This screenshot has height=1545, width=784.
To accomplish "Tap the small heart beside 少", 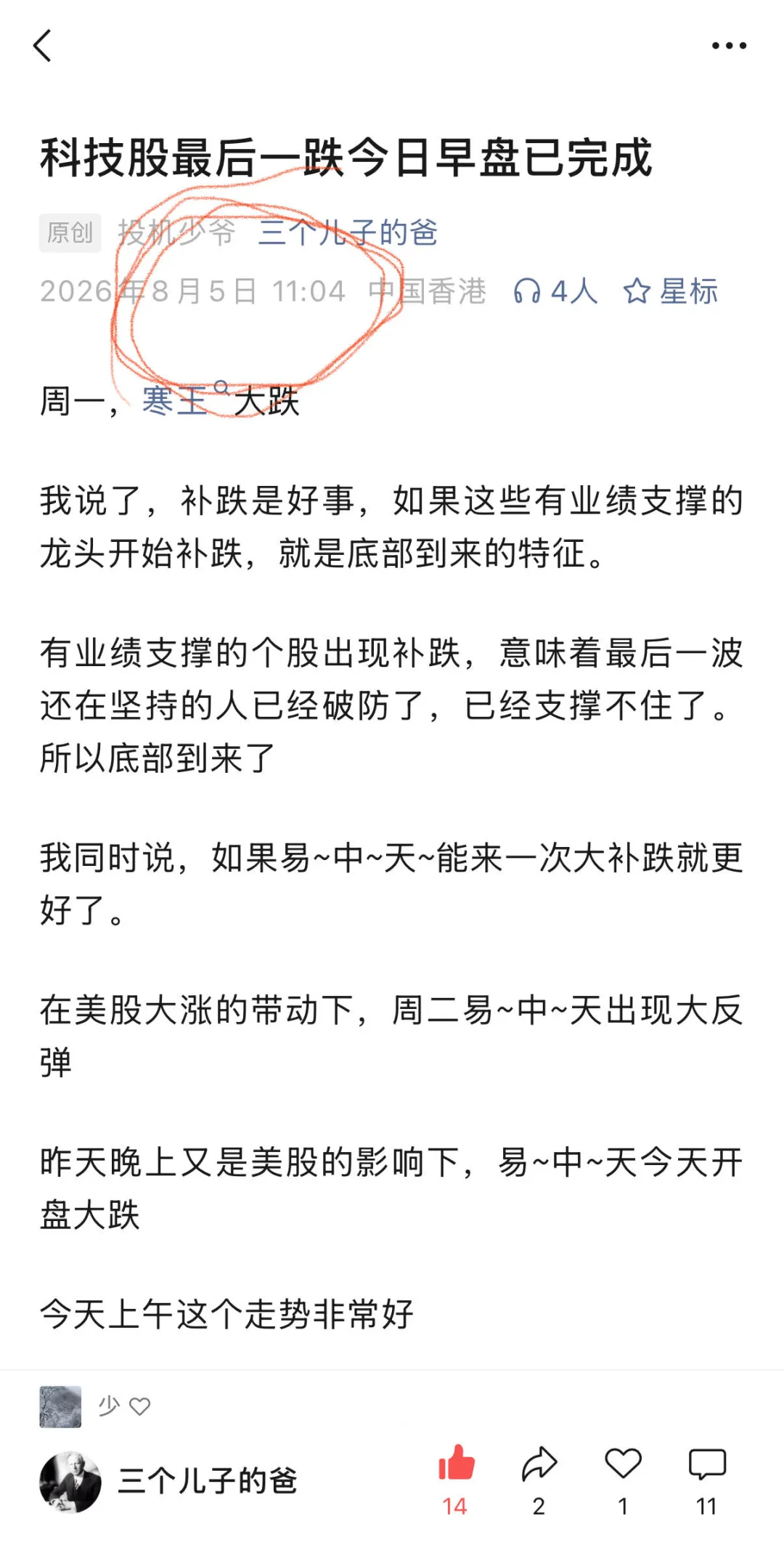I will click(x=139, y=1406).
